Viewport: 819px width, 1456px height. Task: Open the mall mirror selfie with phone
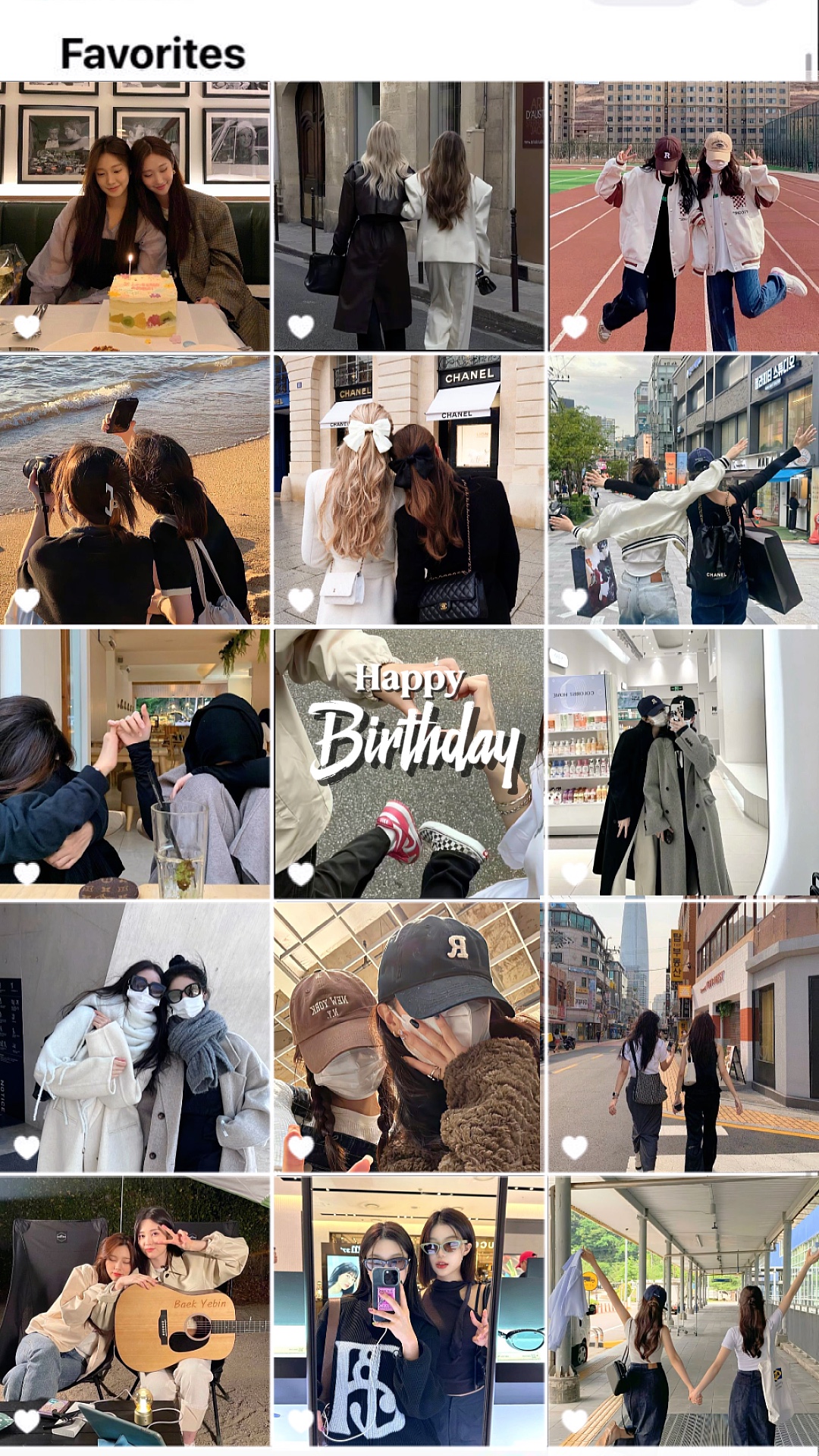409,1311
